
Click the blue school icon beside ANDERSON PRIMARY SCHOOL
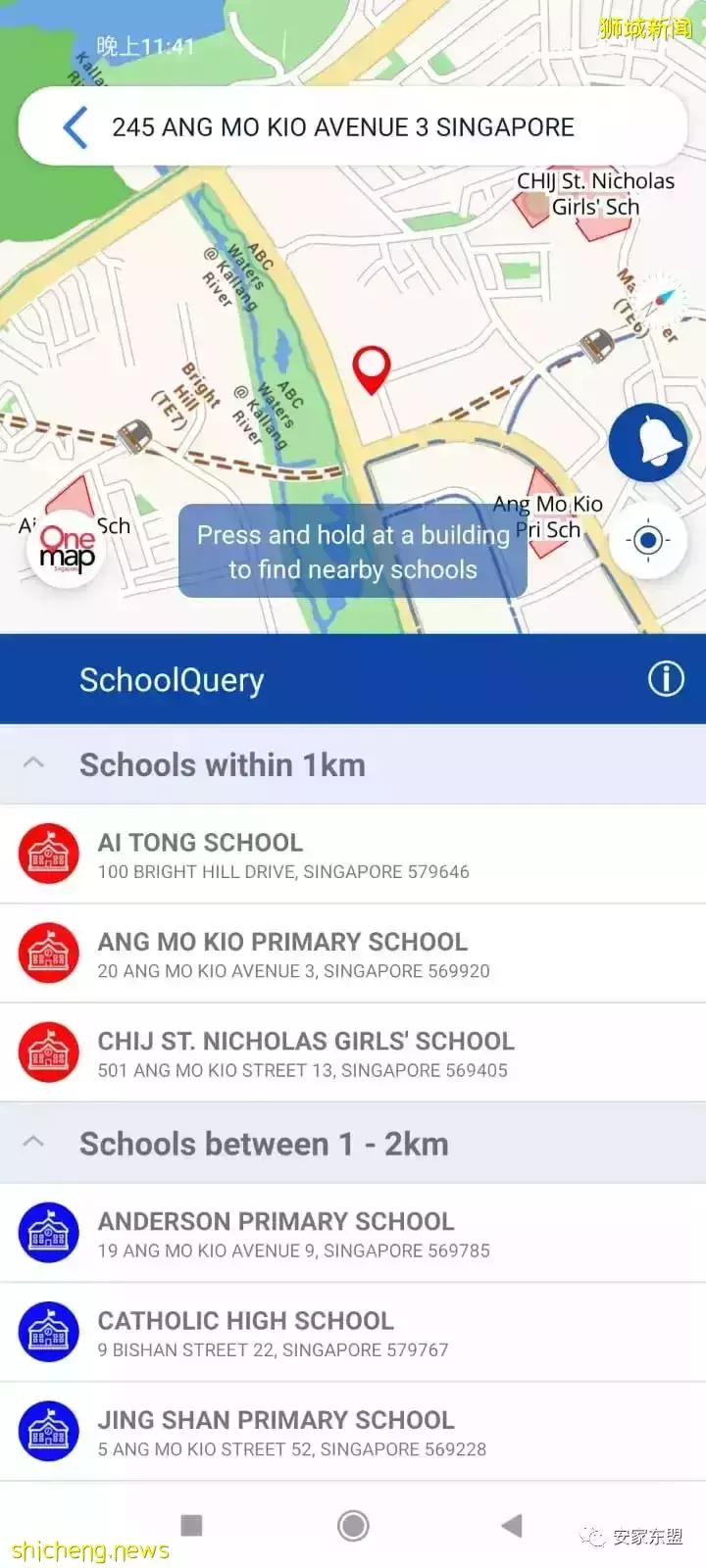[x=48, y=1233]
